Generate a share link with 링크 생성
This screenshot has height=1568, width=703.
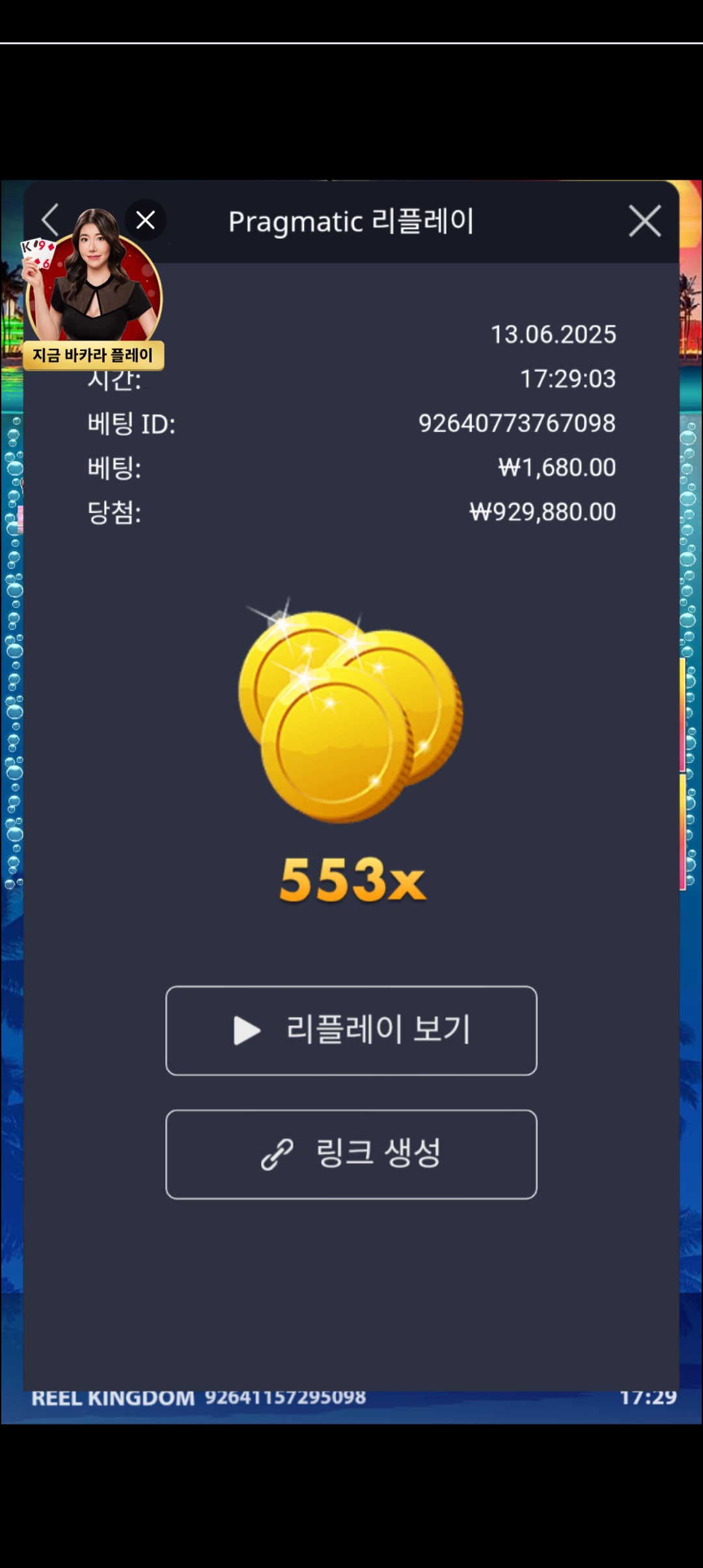[x=351, y=1154]
